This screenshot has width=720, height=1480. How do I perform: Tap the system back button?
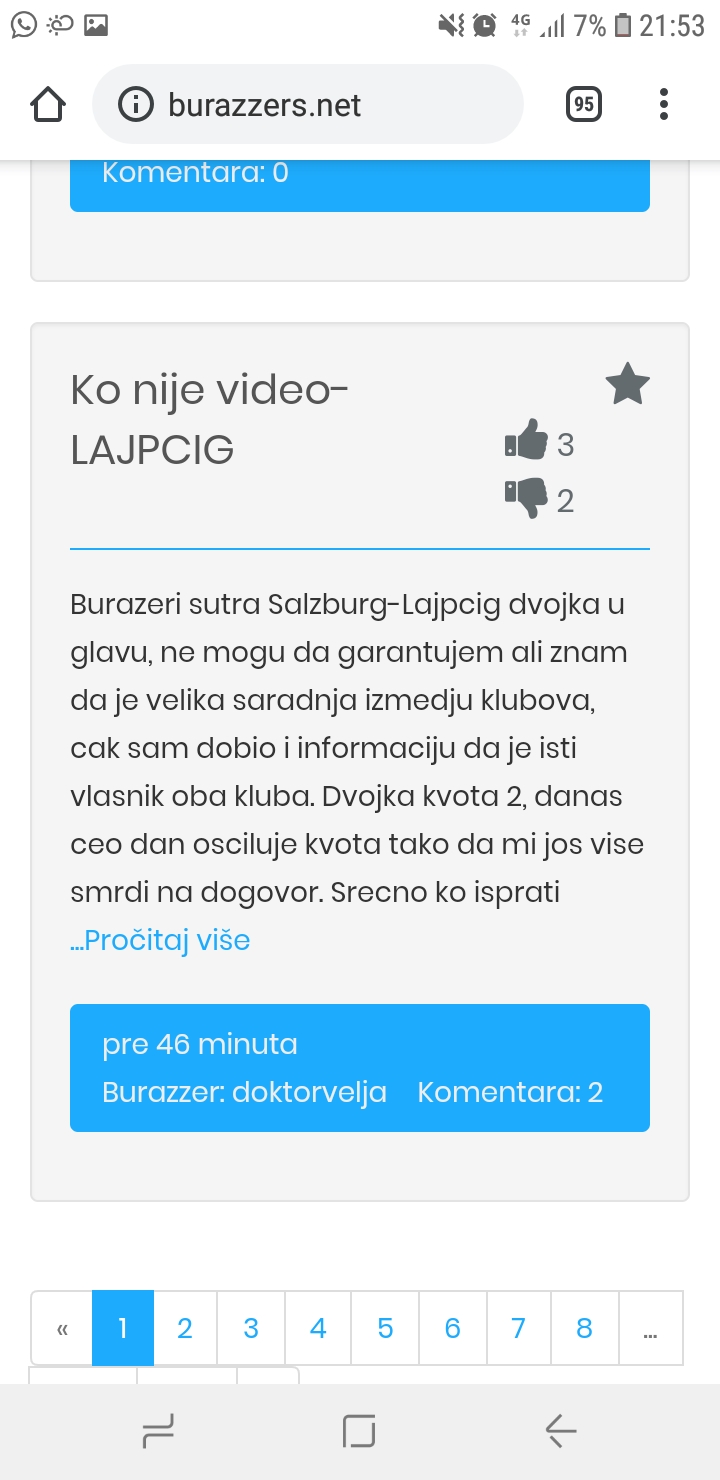coord(561,1432)
